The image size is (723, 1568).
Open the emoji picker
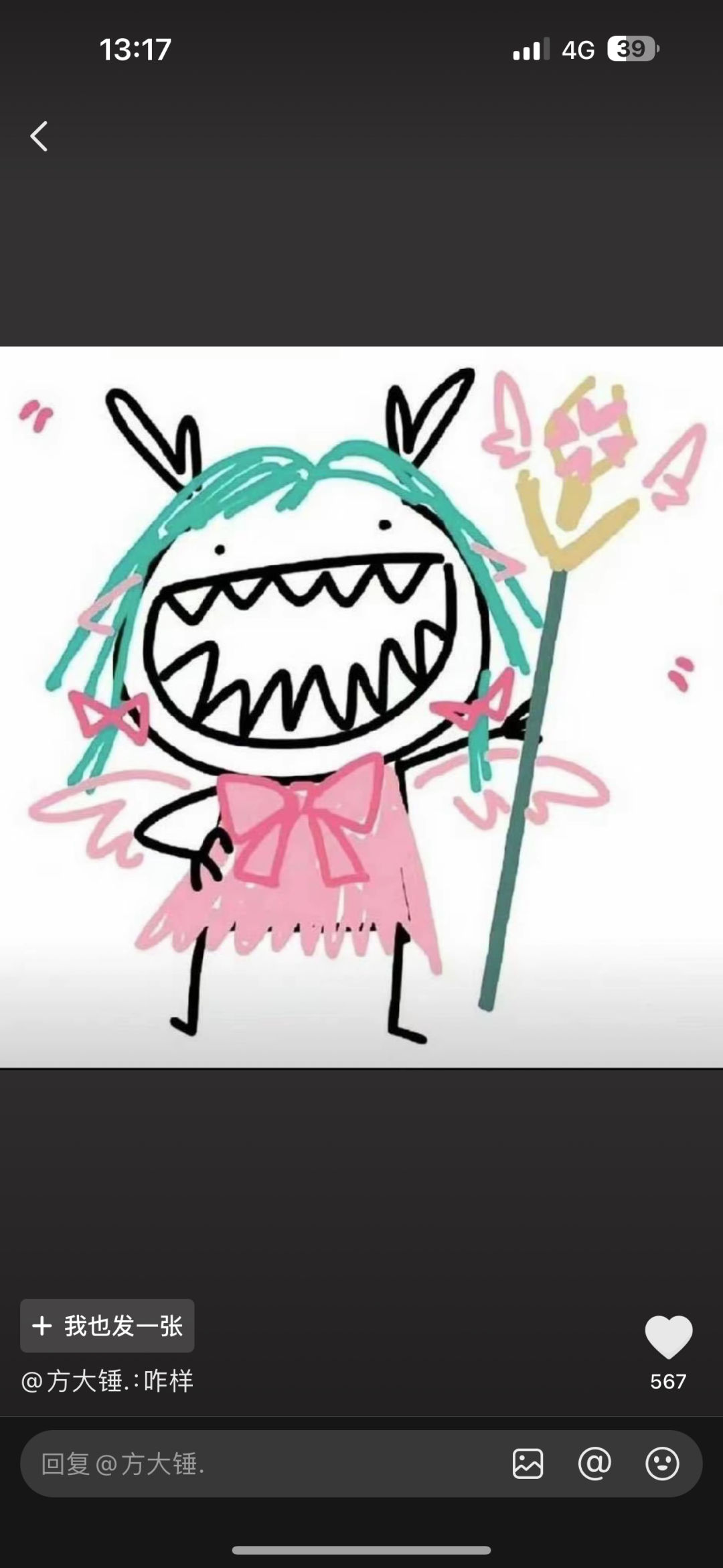coord(662,1464)
